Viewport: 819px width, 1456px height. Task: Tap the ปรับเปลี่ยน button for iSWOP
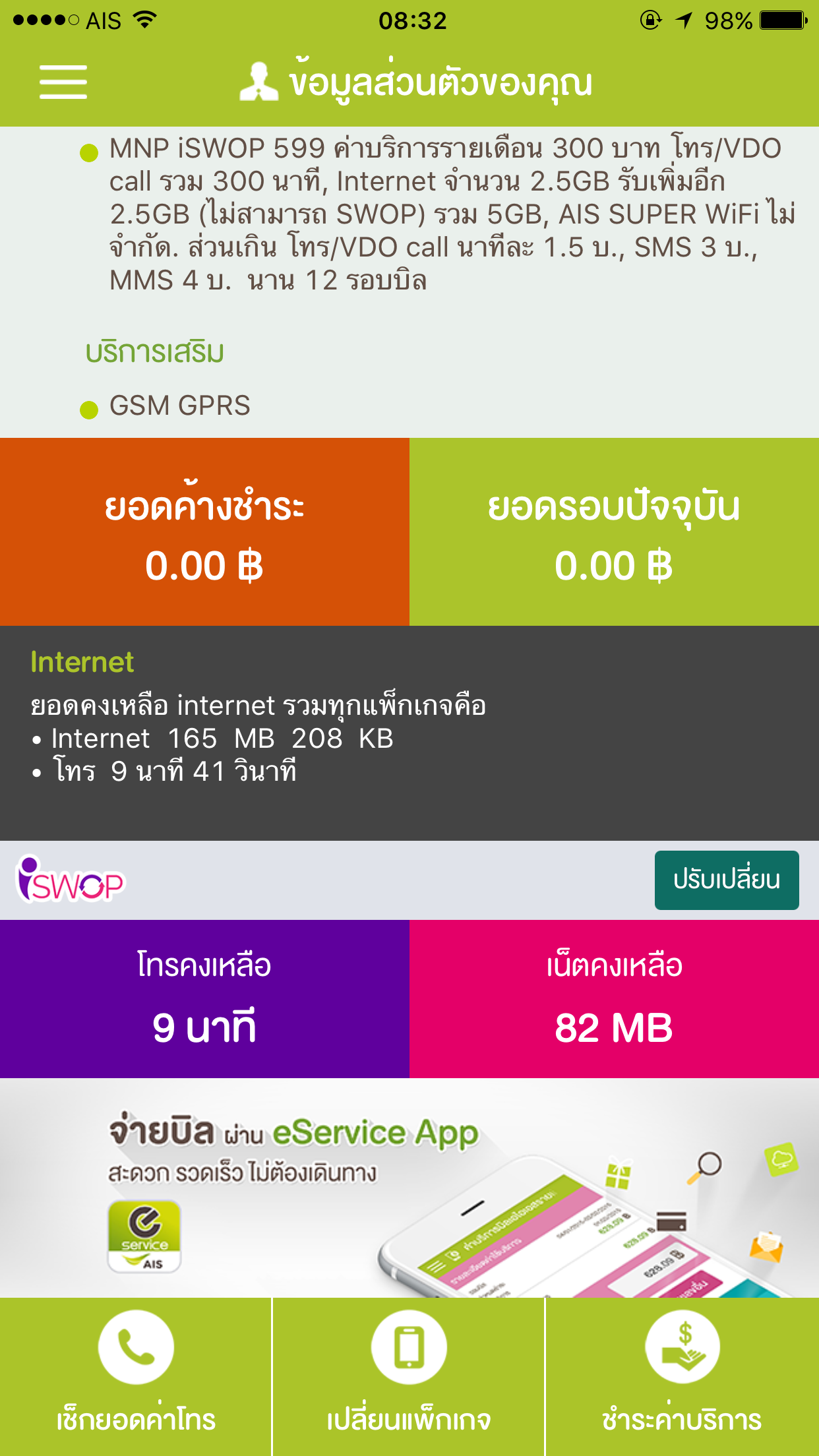726,880
